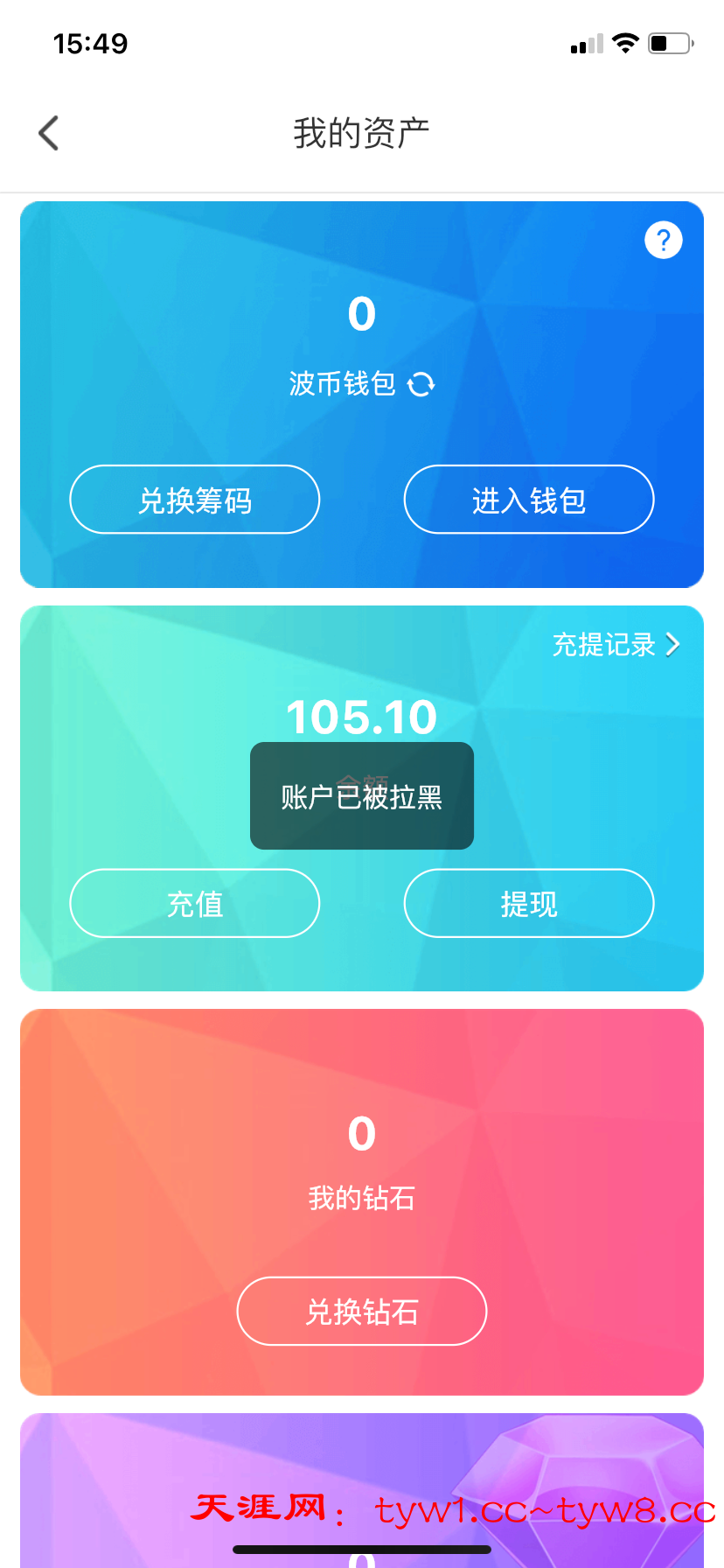Refresh the 波币钱包 balance

pos(421,385)
